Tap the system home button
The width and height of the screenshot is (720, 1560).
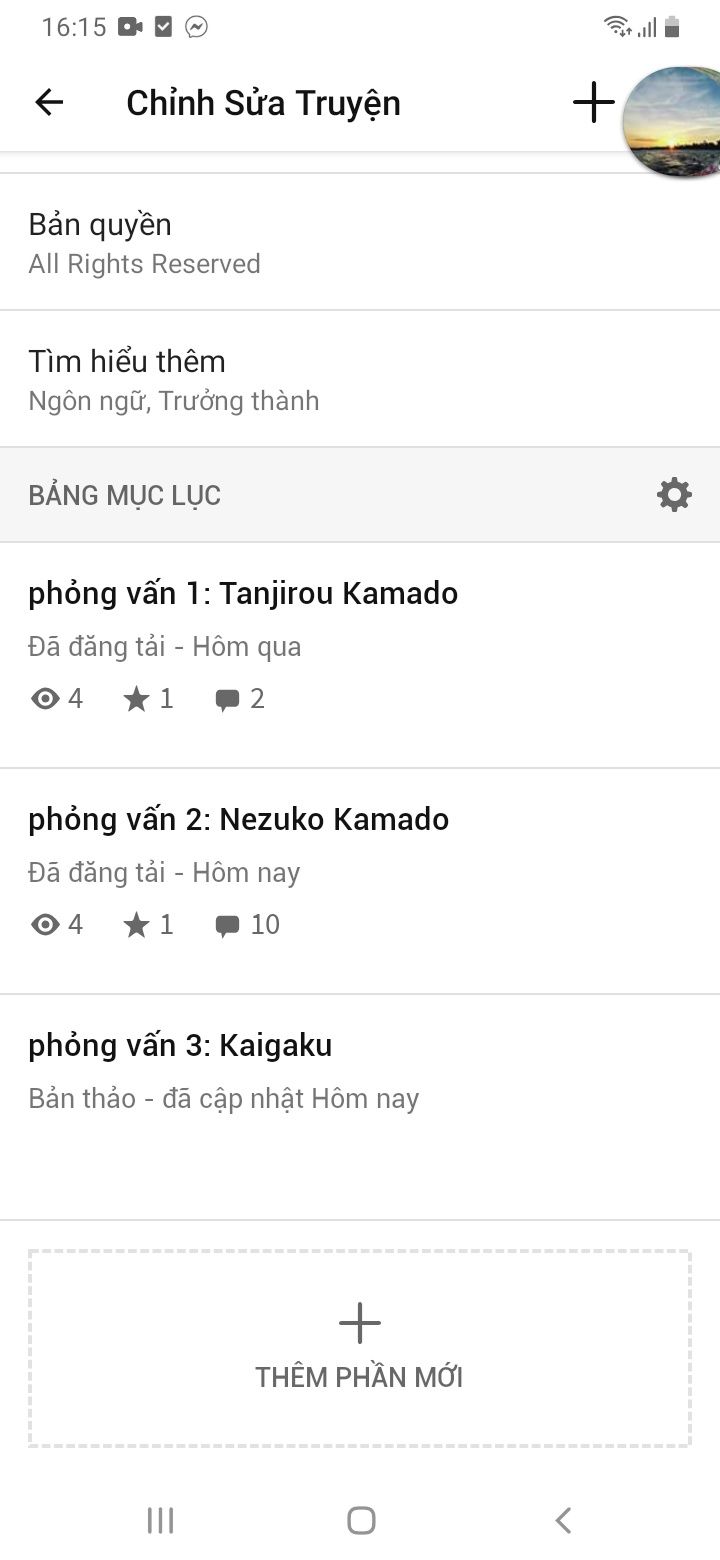[x=361, y=1521]
